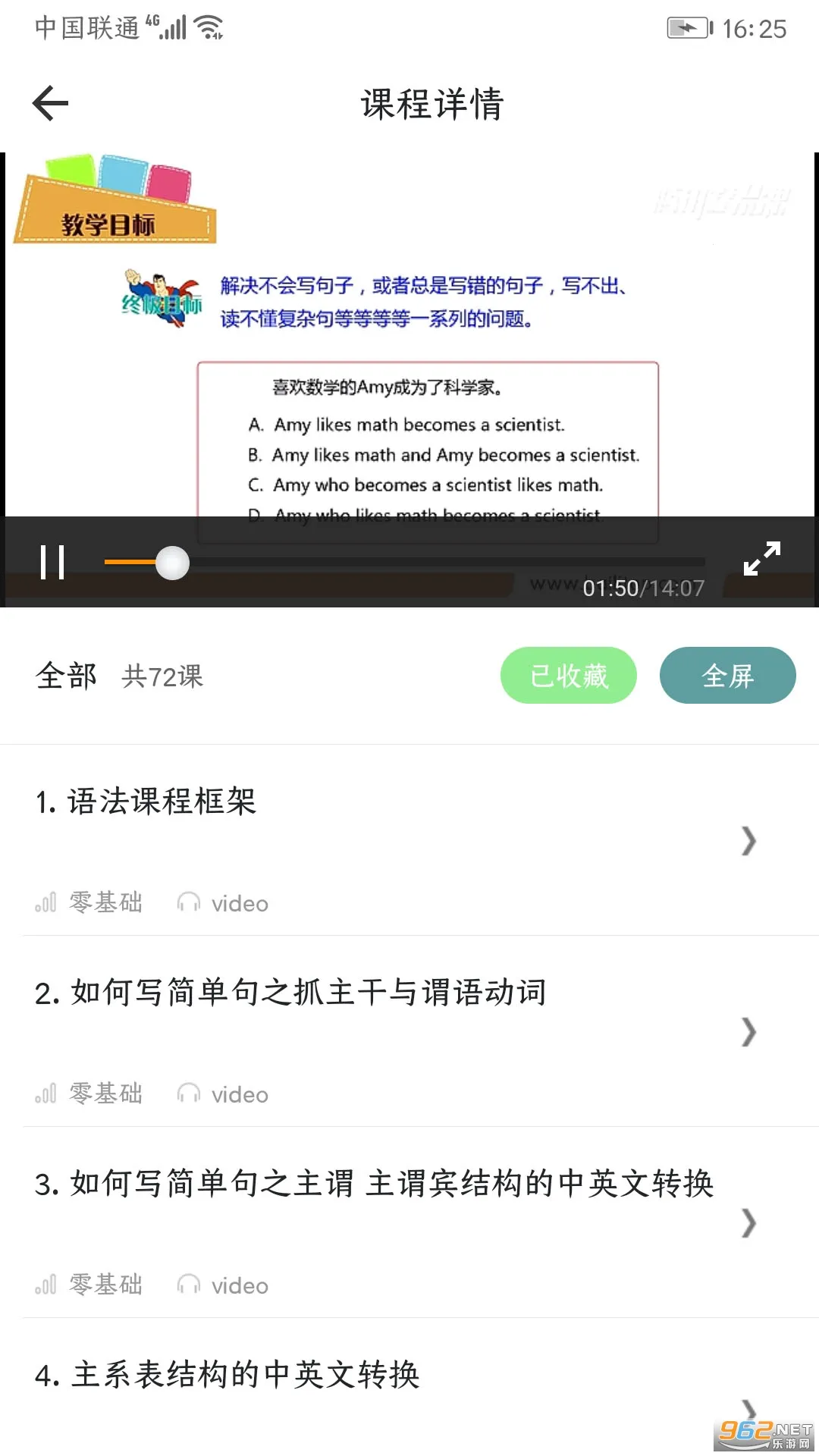This screenshot has width=819, height=1456.
Task: Open lesson 1 语法课程框架
Action: click(x=394, y=840)
